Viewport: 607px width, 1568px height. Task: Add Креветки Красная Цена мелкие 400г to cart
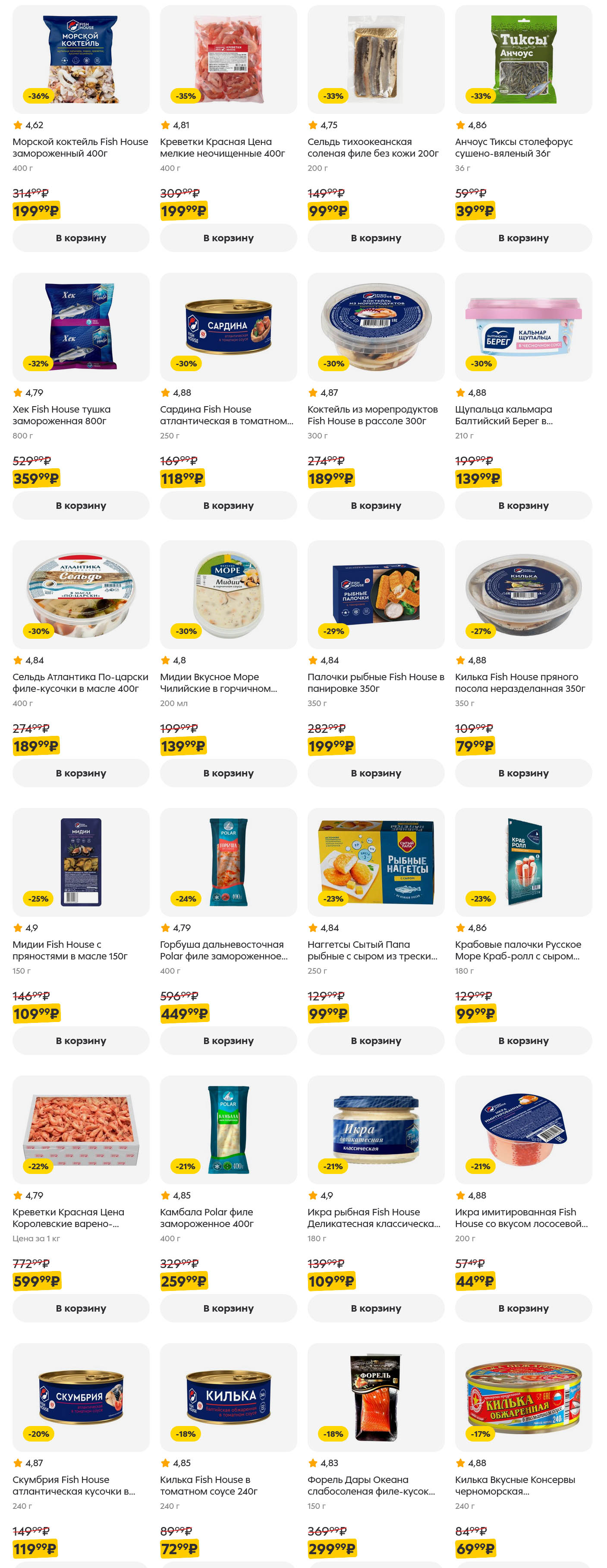[x=228, y=238]
